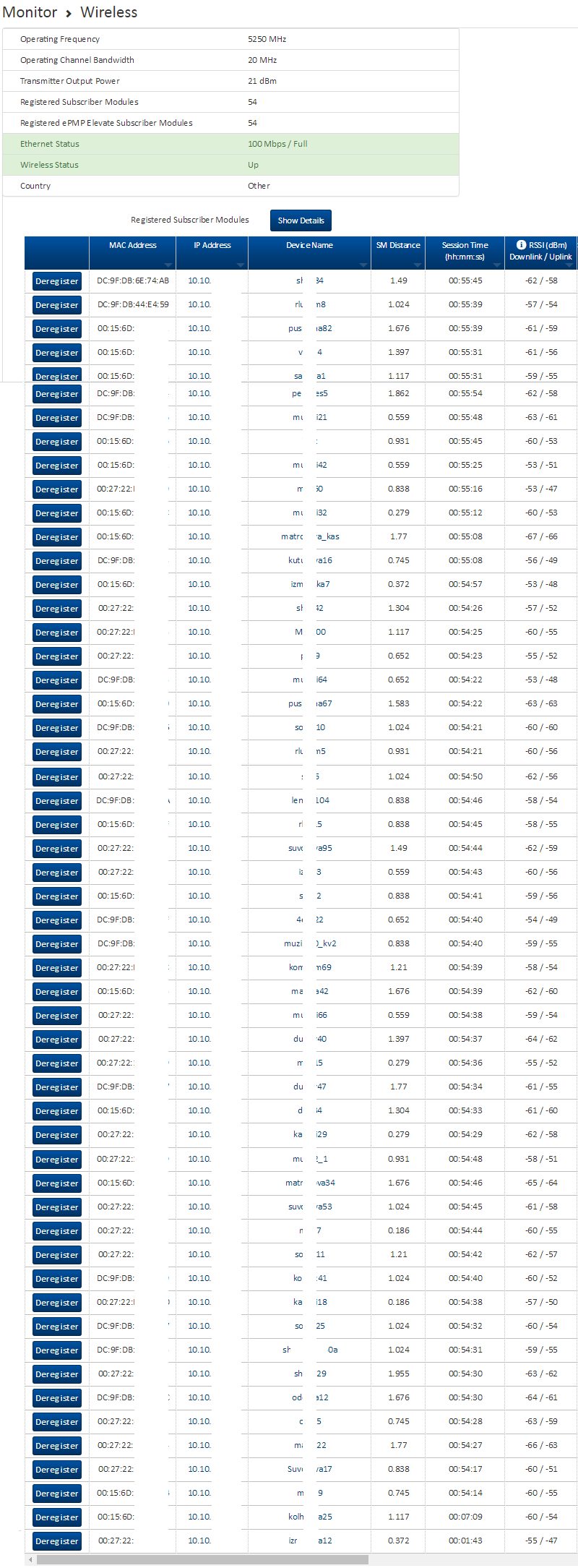Deregister the module with MAC DC:9F:DB:44:E4:59
Image resolution: width=578 pixels, height=1568 pixels.
(x=56, y=305)
